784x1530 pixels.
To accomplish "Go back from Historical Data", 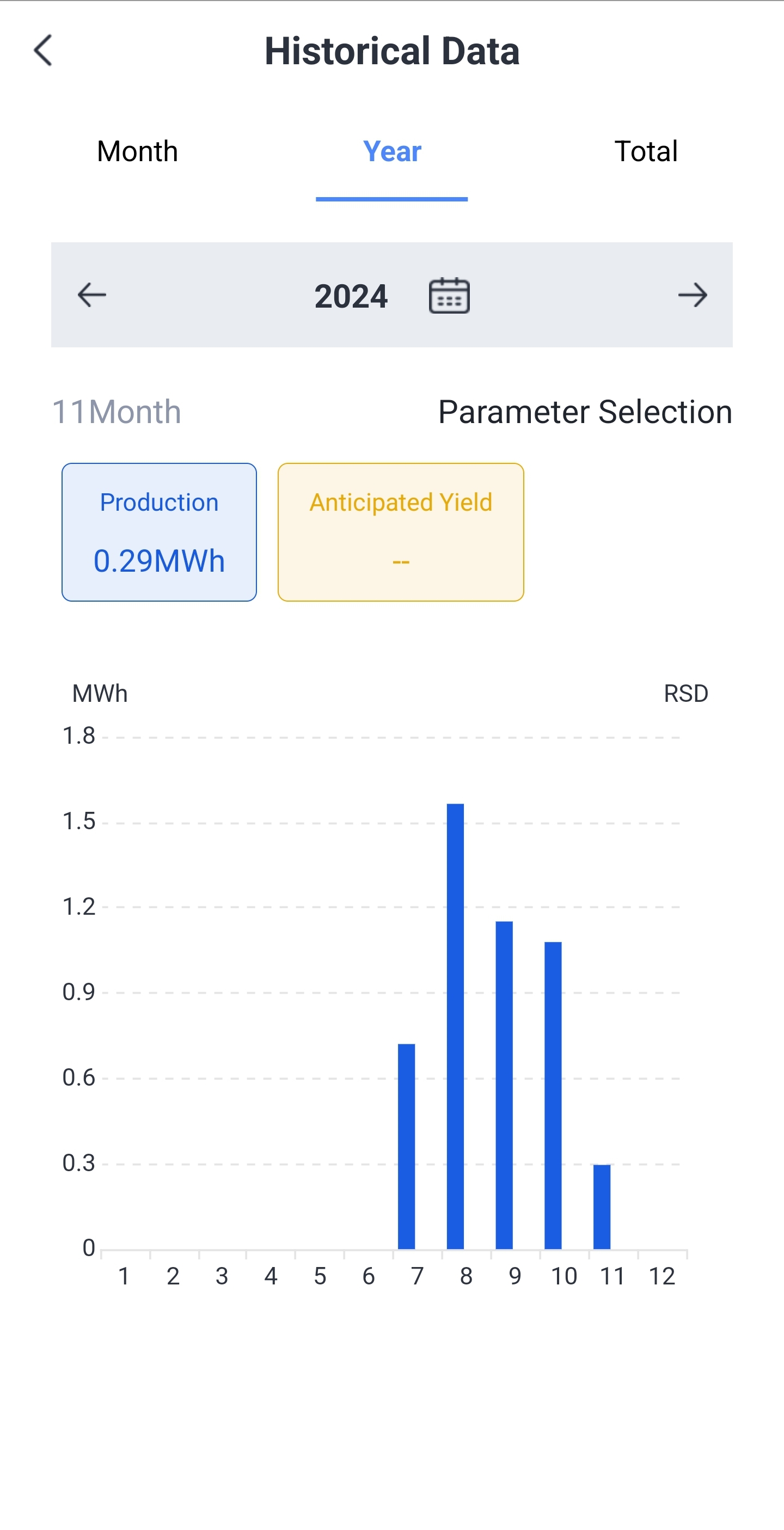I will [x=43, y=51].
